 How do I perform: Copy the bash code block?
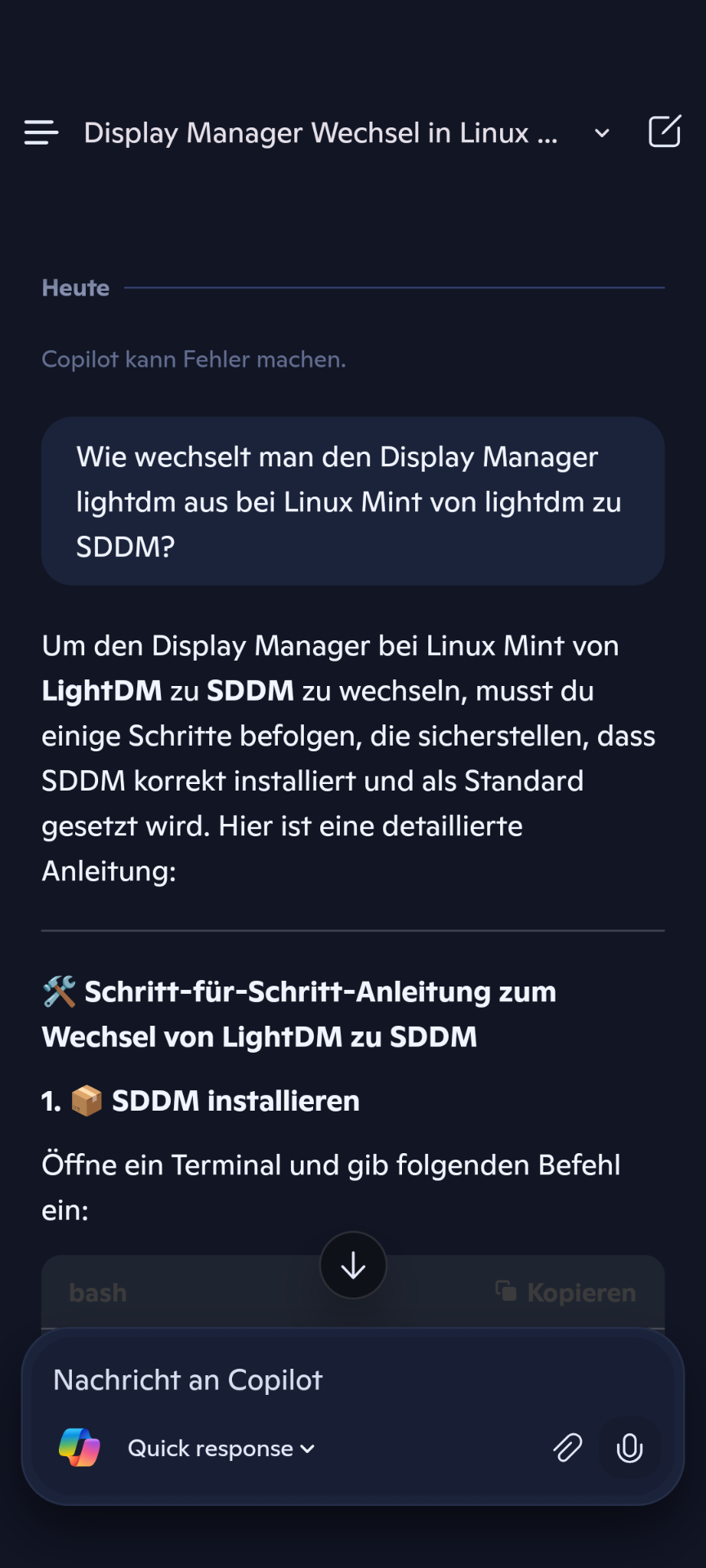(565, 1293)
